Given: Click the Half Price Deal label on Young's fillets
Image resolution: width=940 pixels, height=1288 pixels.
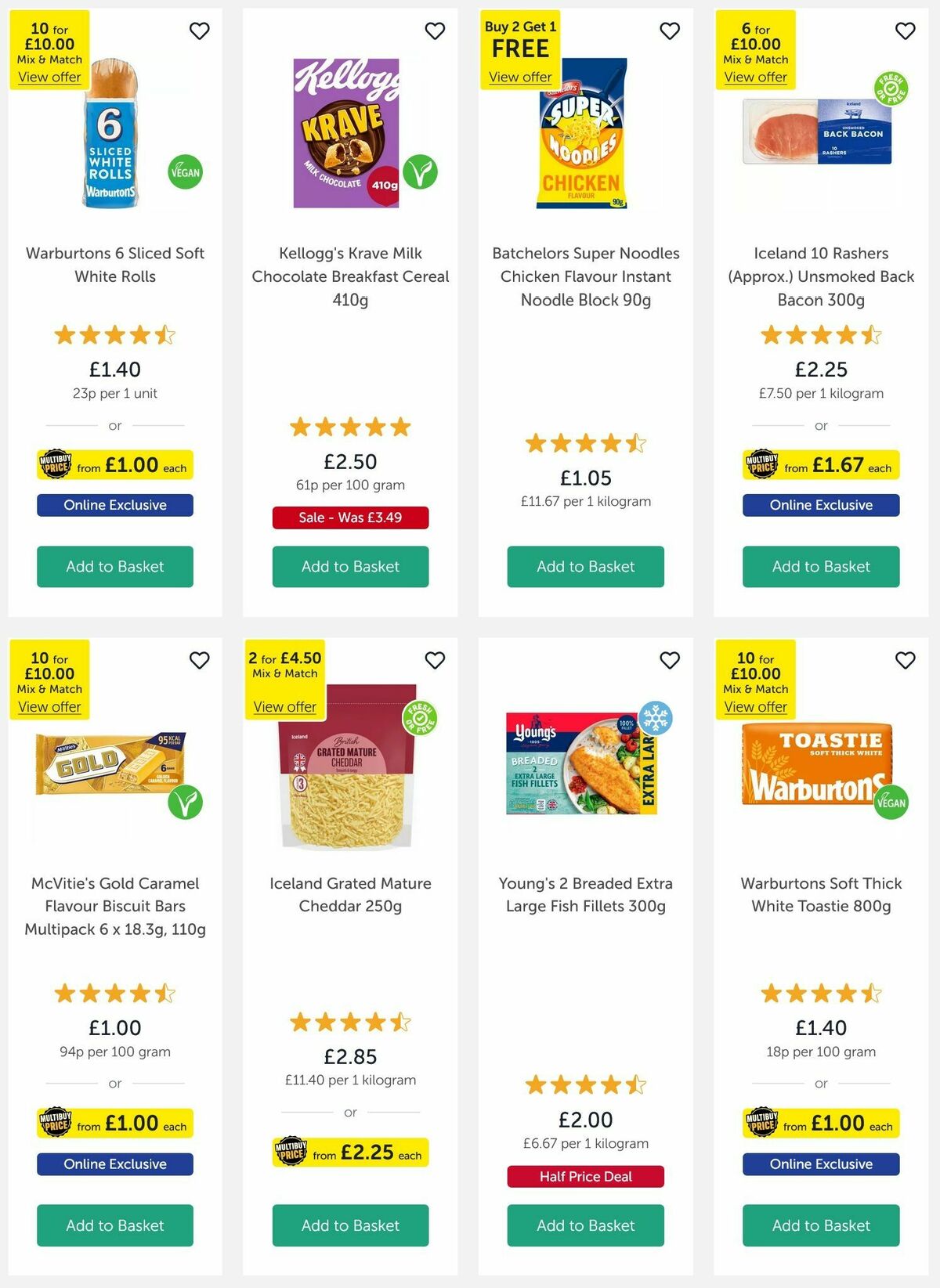Looking at the screenshot, I should point(585,1177).
